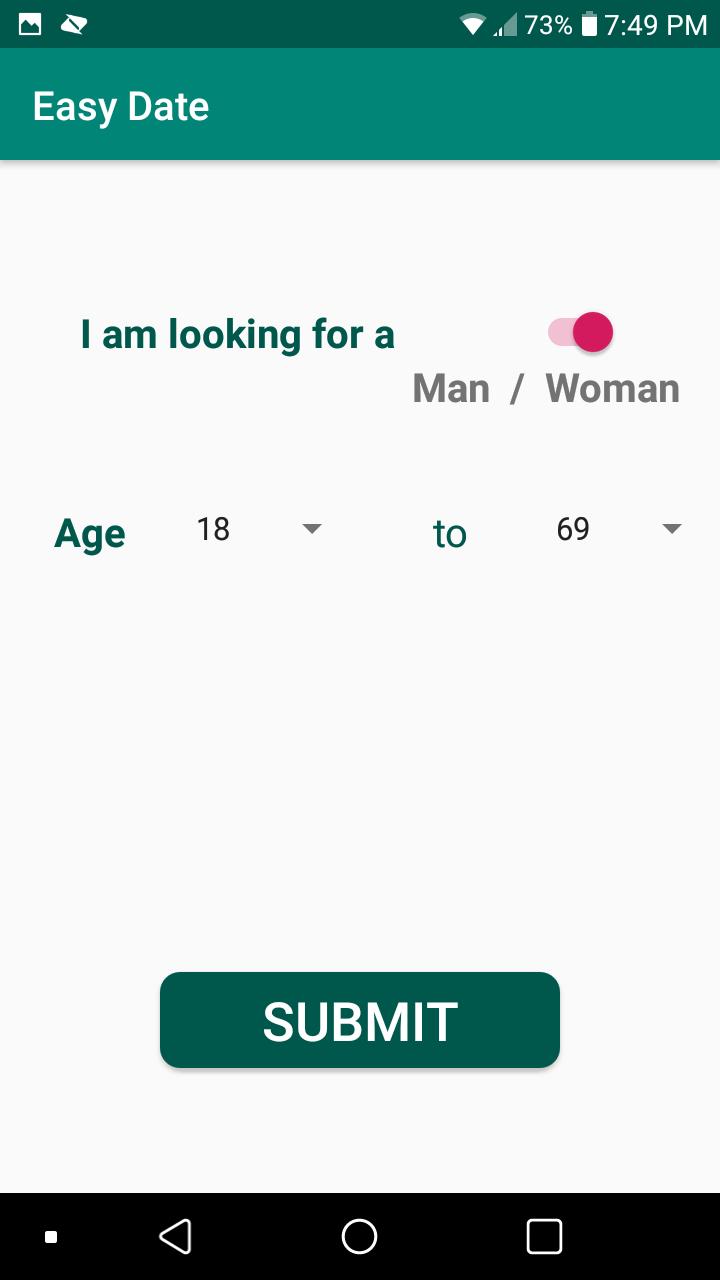The height and width of the screenshot is (1280, 720).
Task: Toggle the Man / Woman switch
Action: (x=581, y=333)
